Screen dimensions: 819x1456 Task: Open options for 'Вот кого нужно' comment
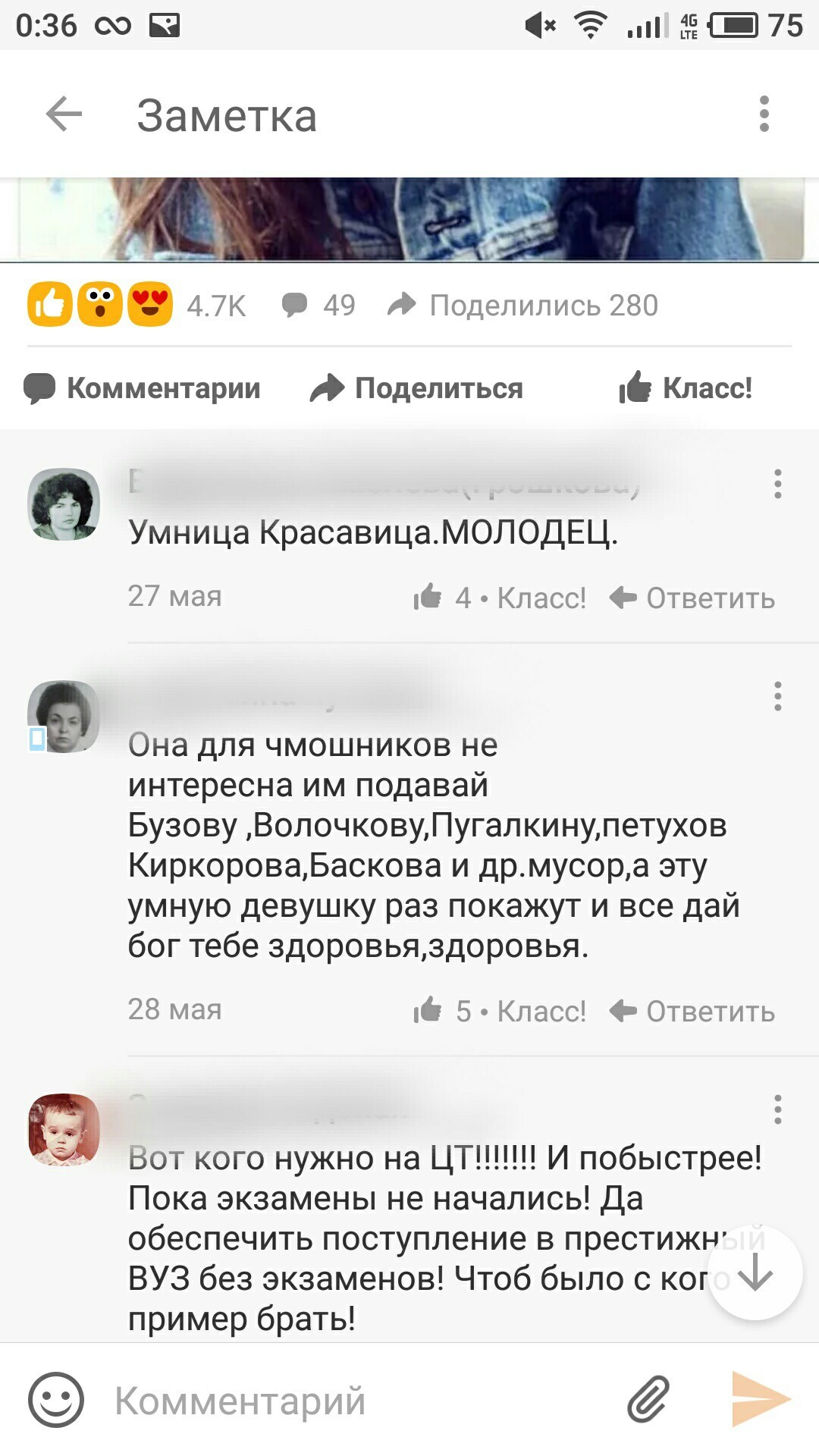[x=777, y=1109]
